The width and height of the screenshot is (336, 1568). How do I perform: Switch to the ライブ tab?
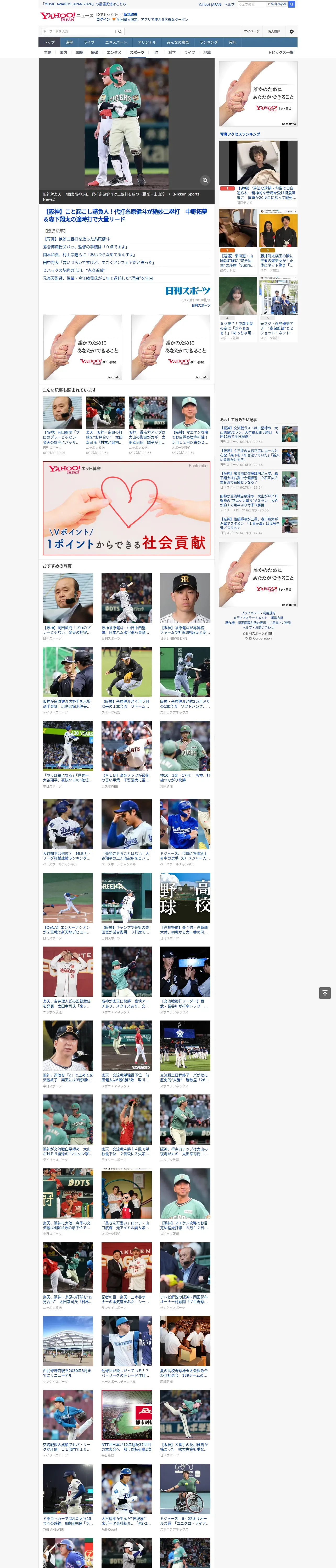[89, 43]
